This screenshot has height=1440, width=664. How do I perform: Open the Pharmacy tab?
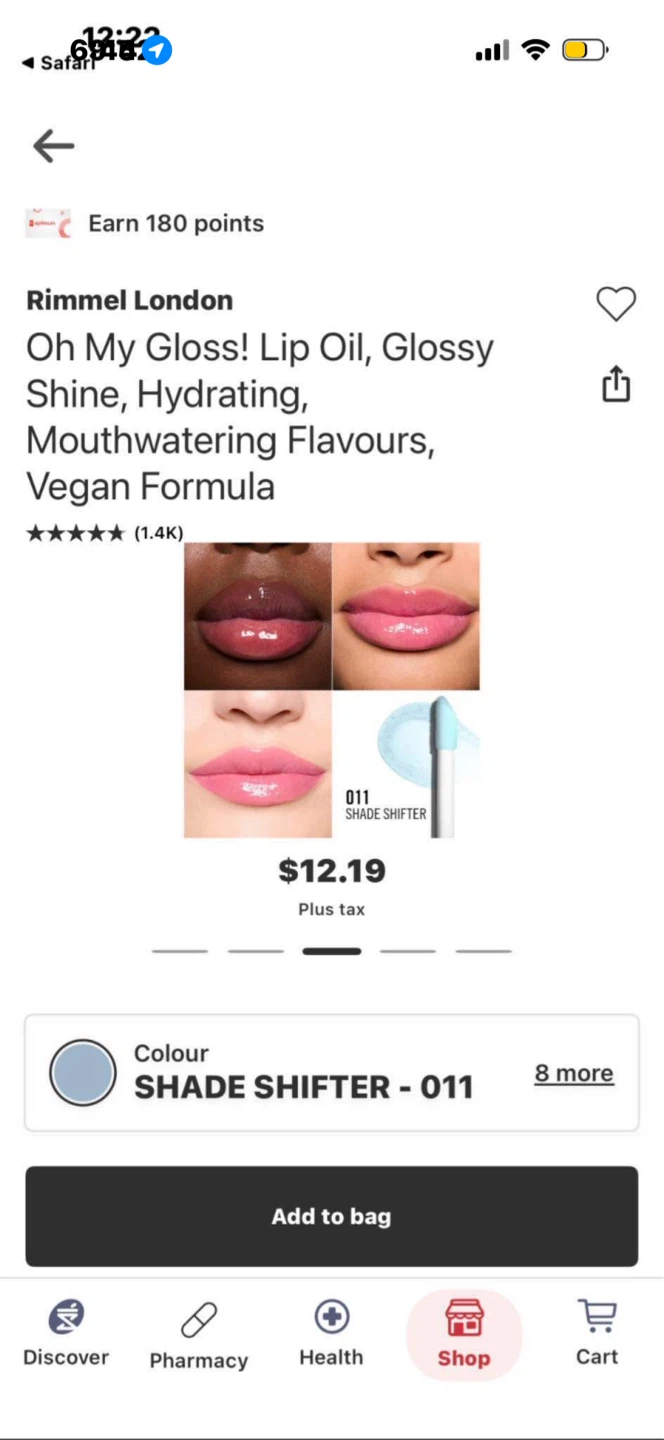tap(199, 1336)
